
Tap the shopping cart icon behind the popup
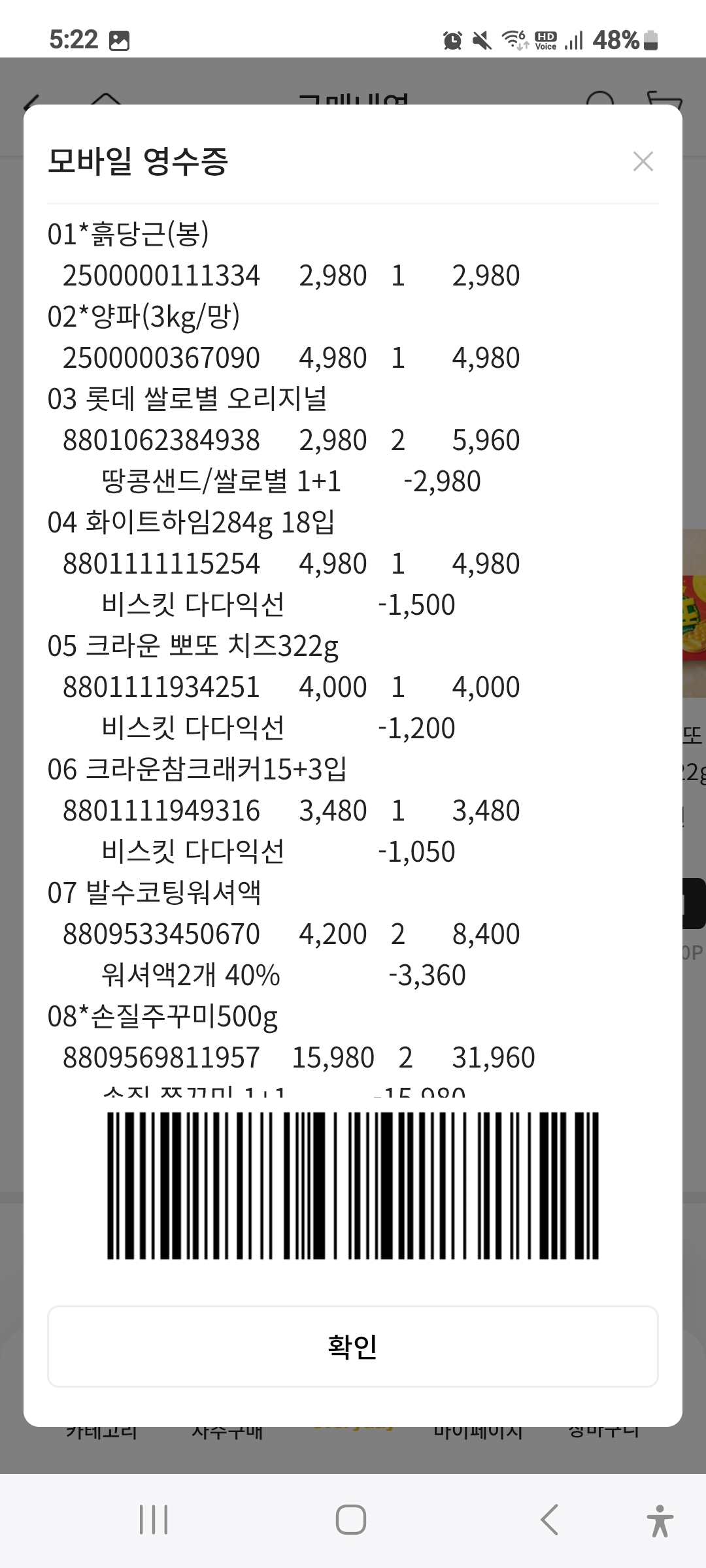click(x=665, y=101)
